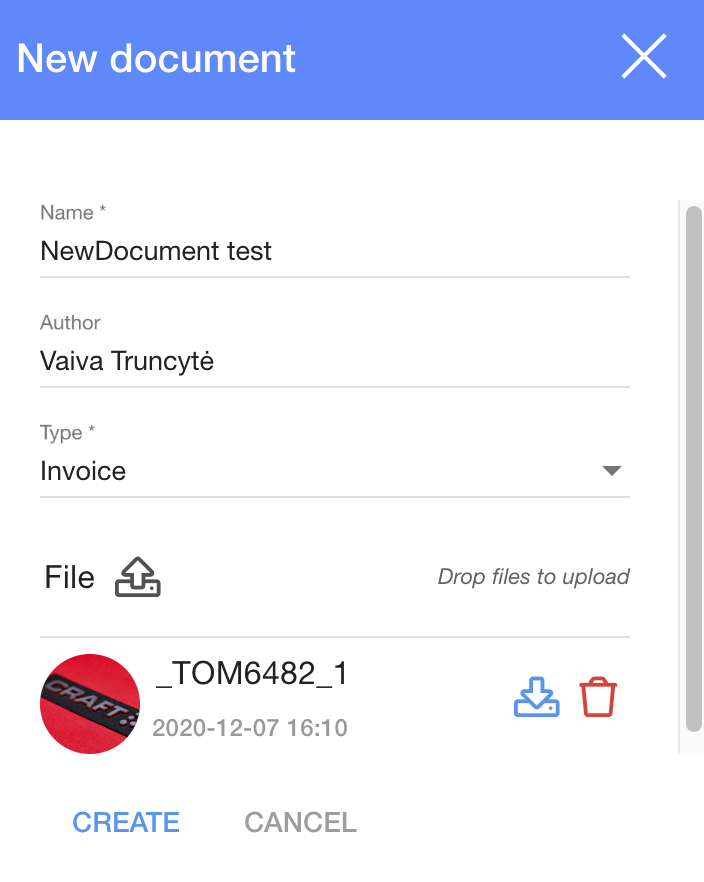Create the new document
This screenshot has height=882, width=704.
(126, 822)
